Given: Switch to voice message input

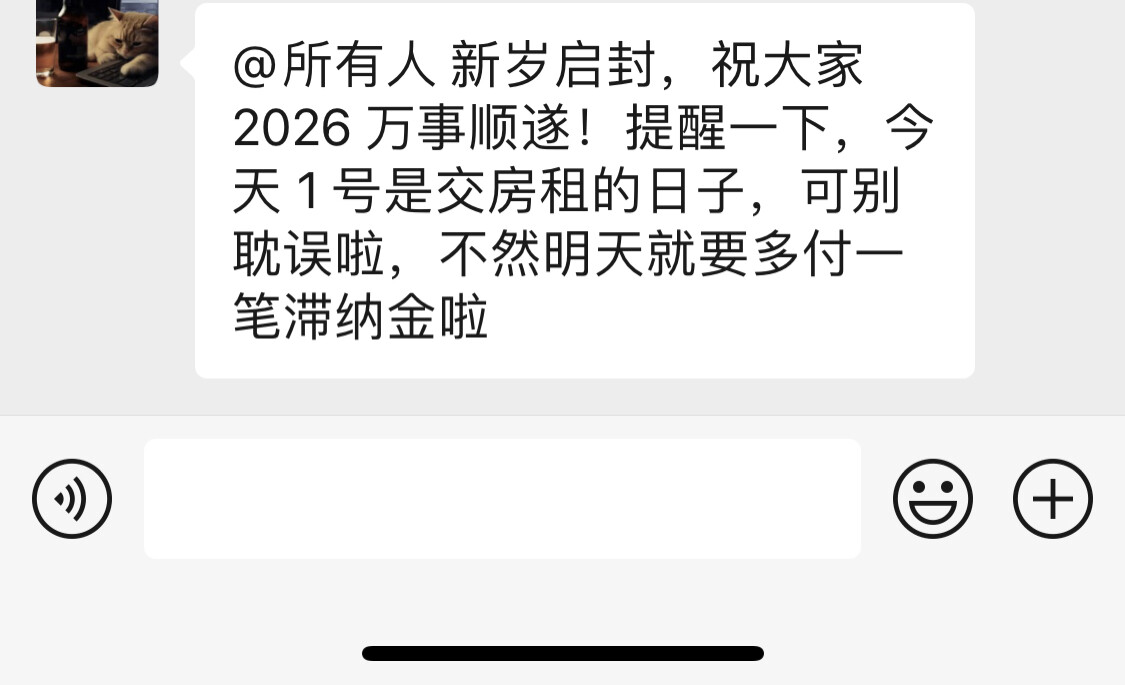Looking at the screenshot, I should point(72,499).
